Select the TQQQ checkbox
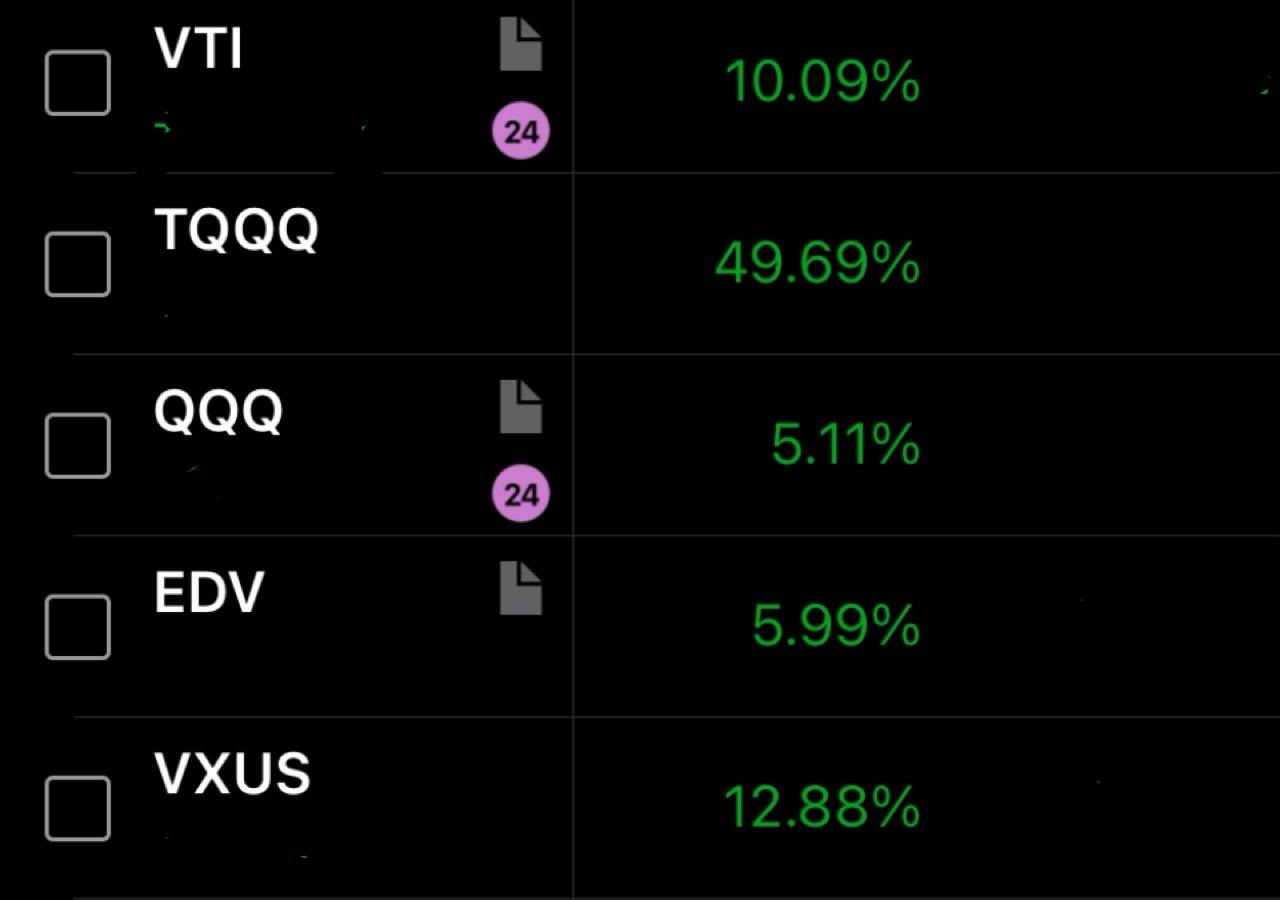Image resolution: width=1280 pixels, height=900 pixels. [x=78, y=264]
